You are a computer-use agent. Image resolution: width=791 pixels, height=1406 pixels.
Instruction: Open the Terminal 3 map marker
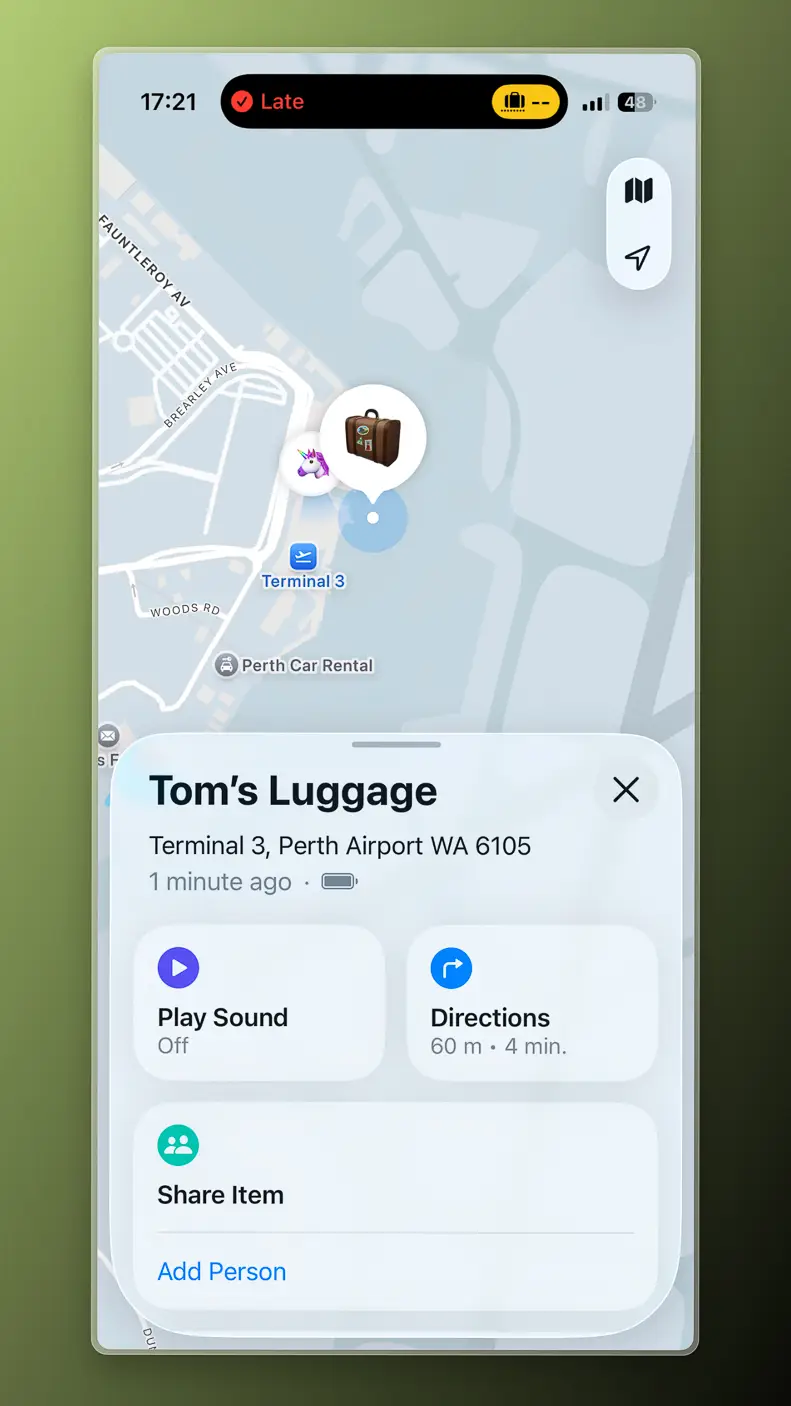303,557
